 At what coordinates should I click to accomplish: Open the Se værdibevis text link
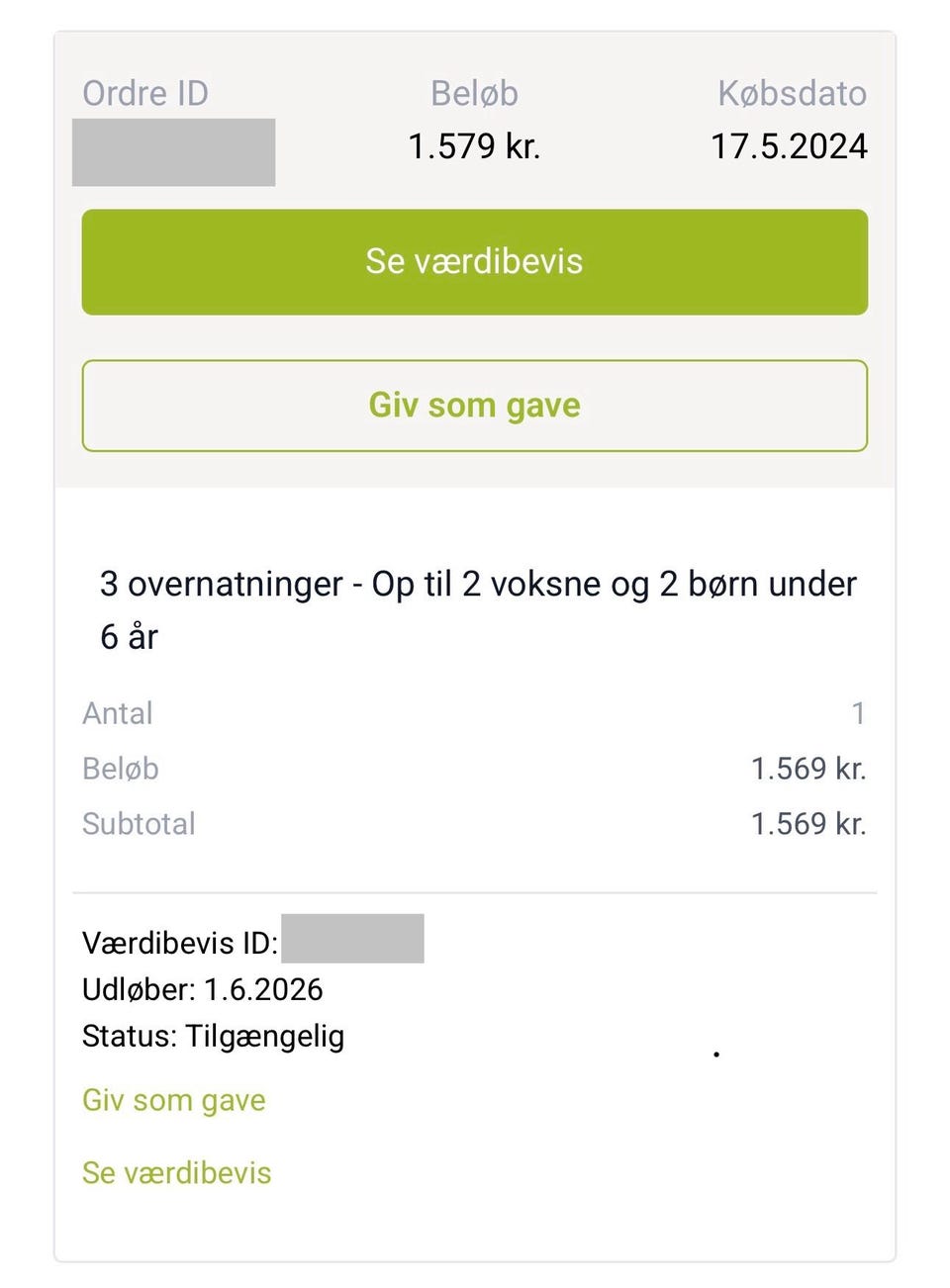click(x=176, y=1173)
